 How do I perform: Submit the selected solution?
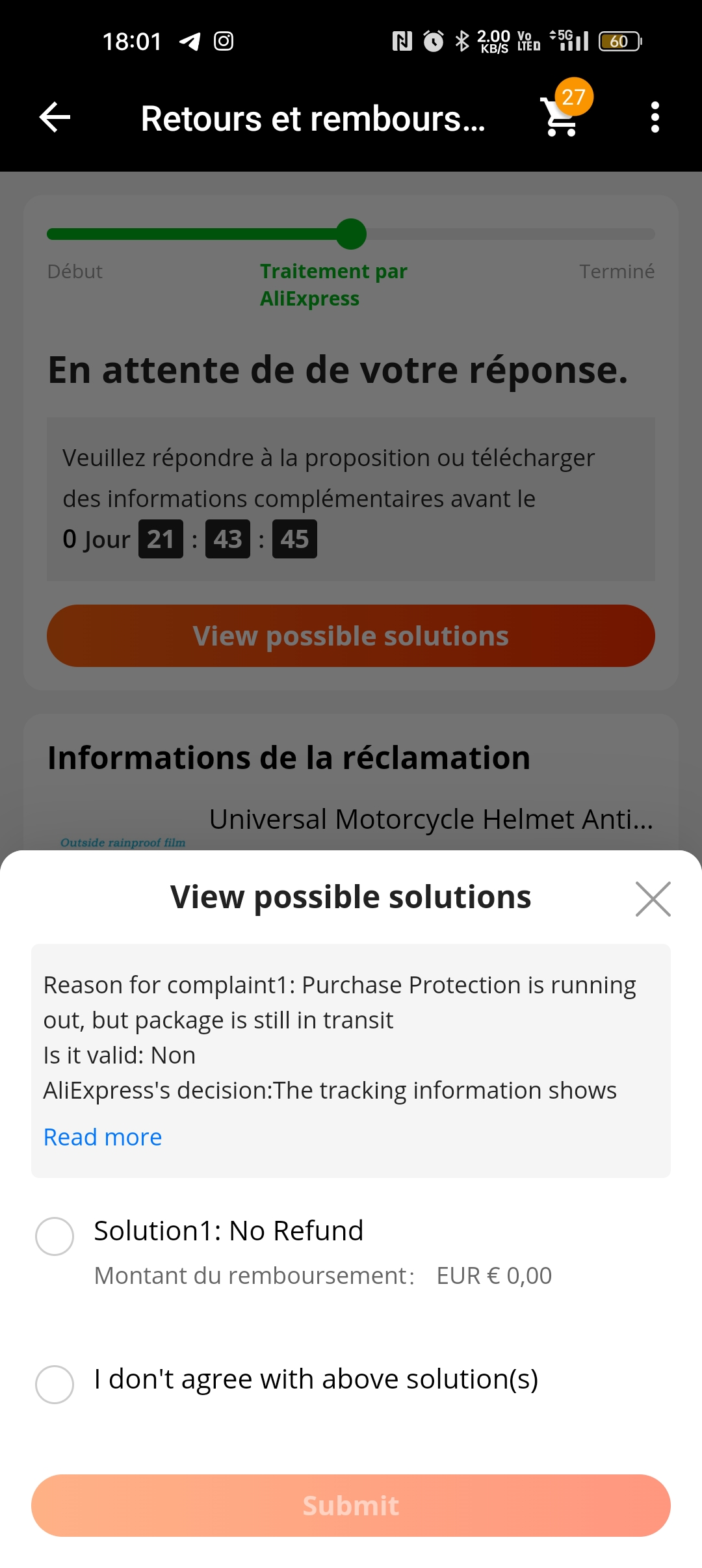(x=351, y=1506)
